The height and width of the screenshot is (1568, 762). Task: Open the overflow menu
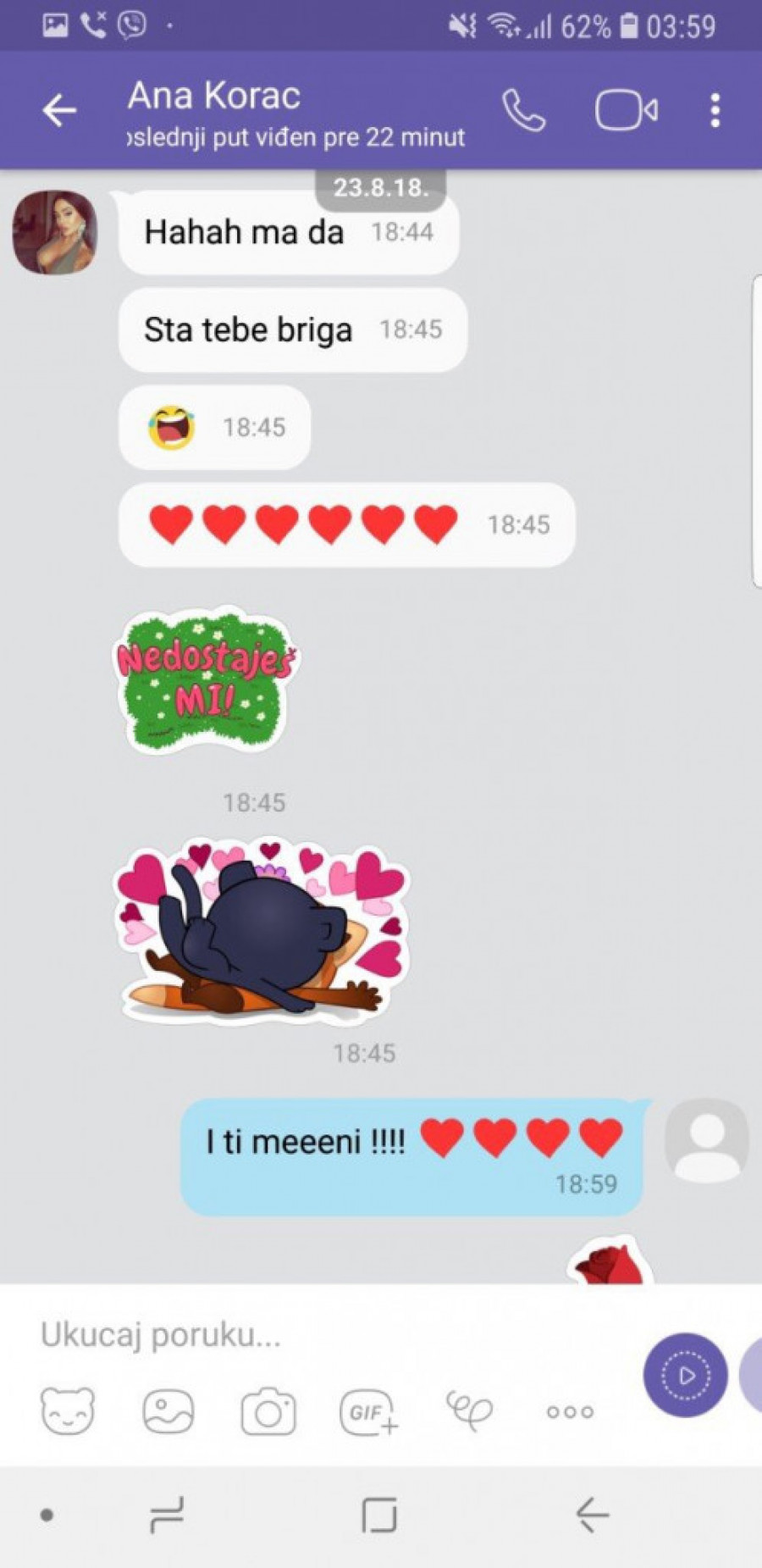(715, 111)
